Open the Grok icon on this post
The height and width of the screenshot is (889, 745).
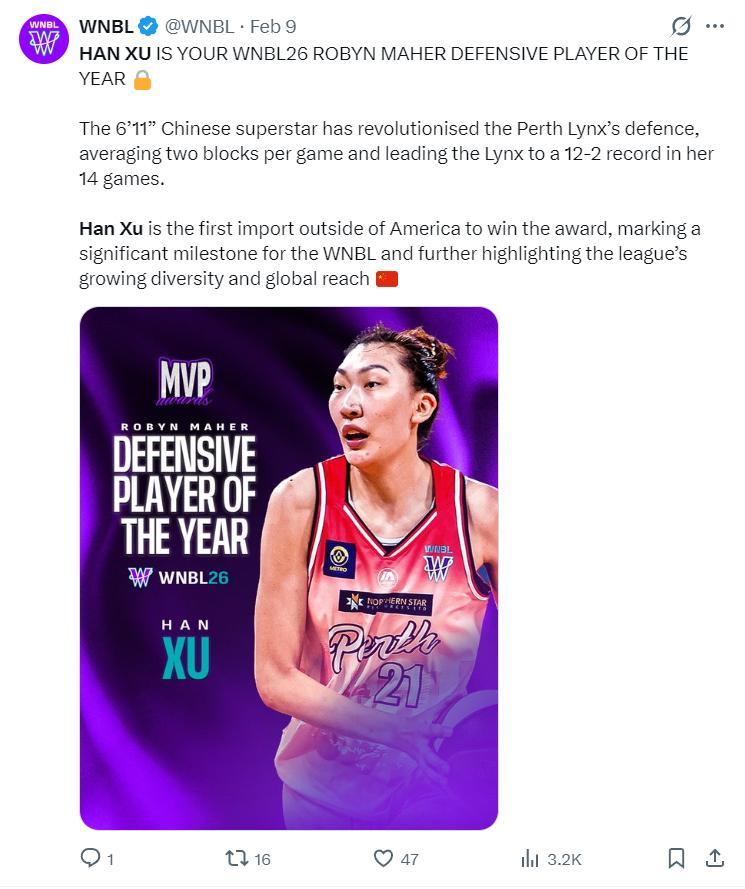[x=680, y=26]
